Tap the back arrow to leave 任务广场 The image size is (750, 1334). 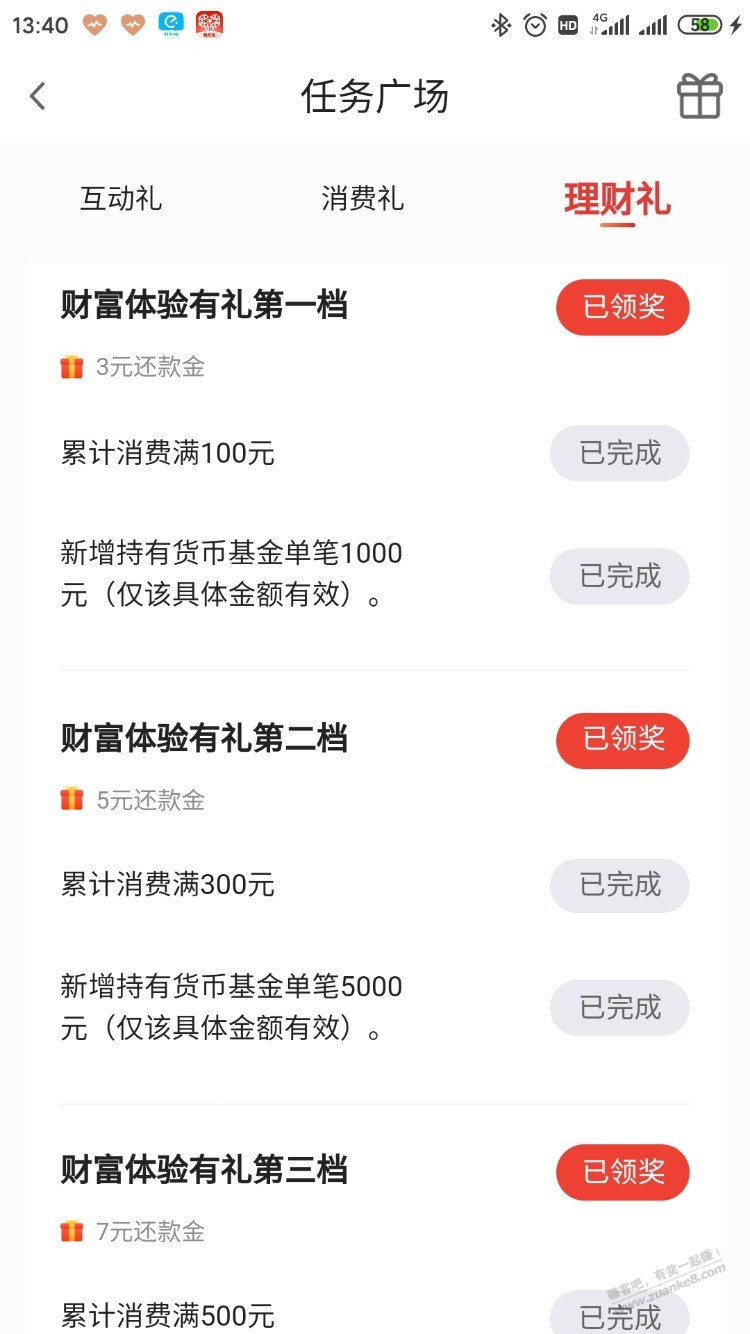tap(38, 96)
